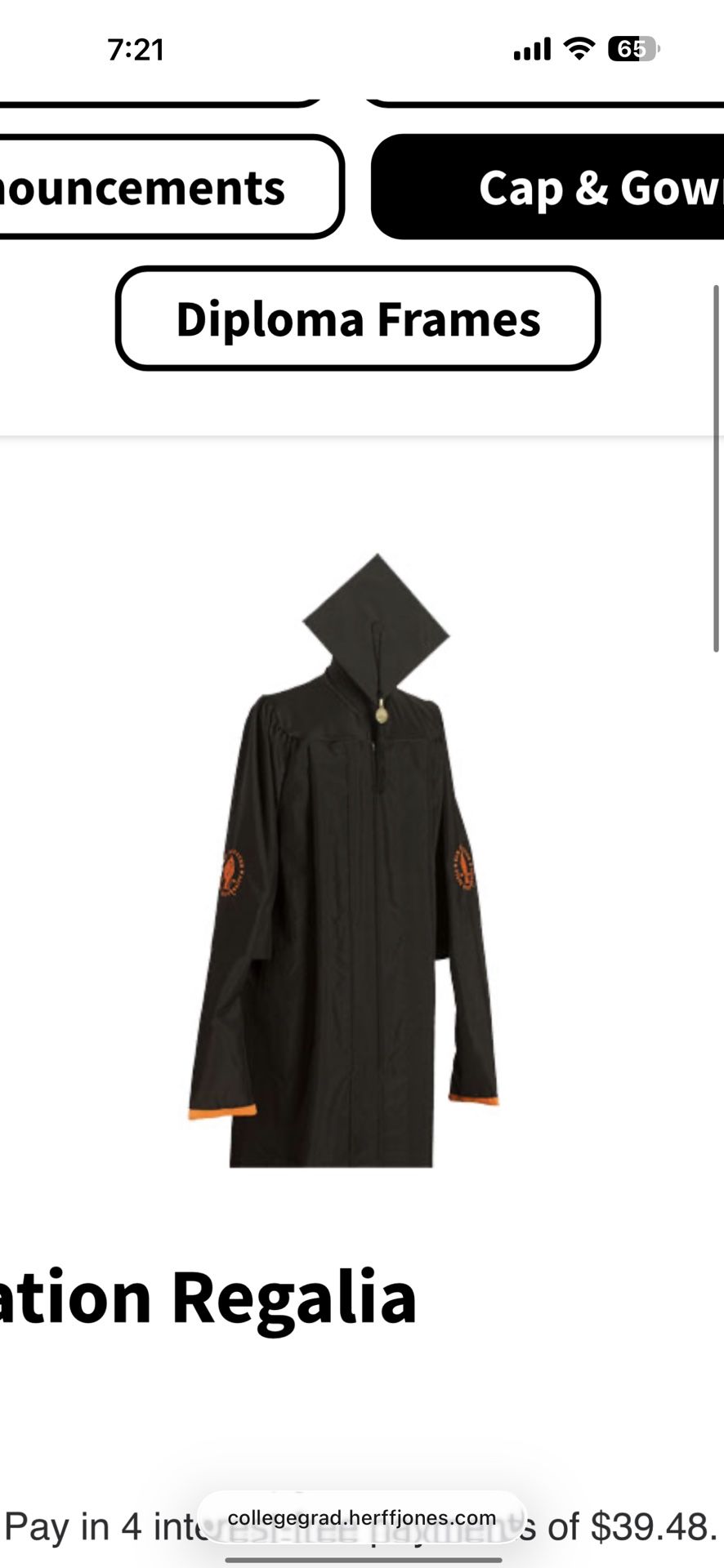Go to Diploma Frames

point(358,318)
